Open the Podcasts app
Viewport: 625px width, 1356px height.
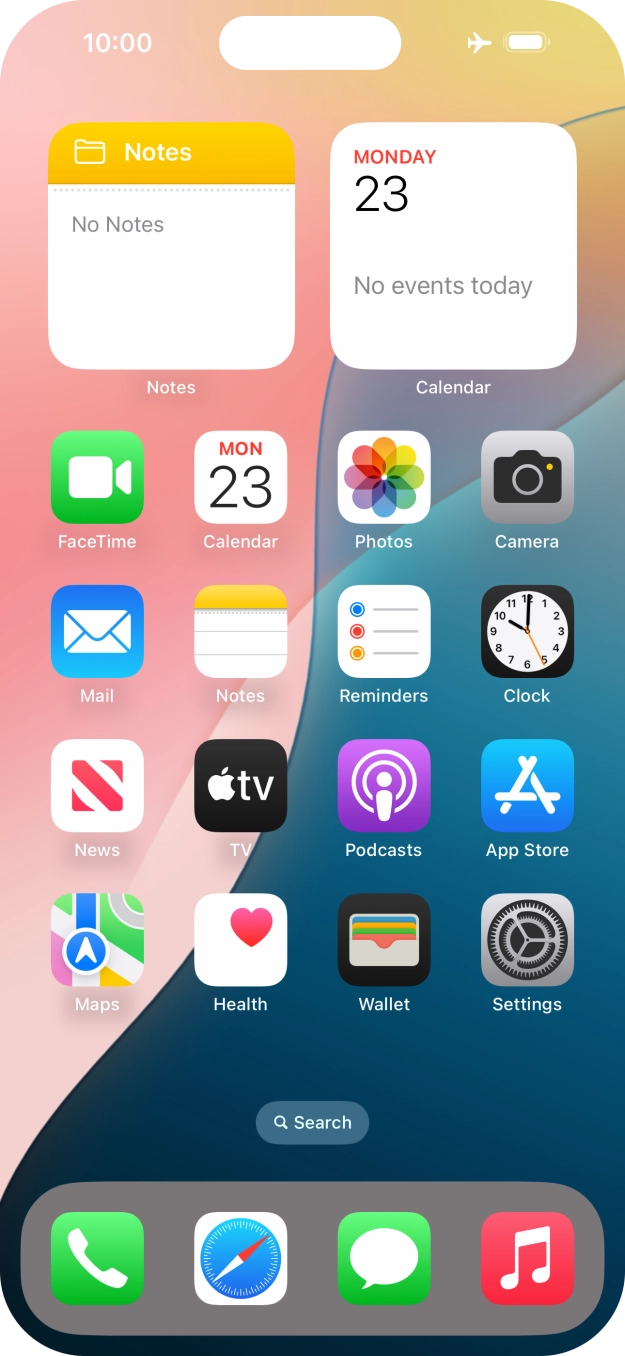click(x=384, y=785)
